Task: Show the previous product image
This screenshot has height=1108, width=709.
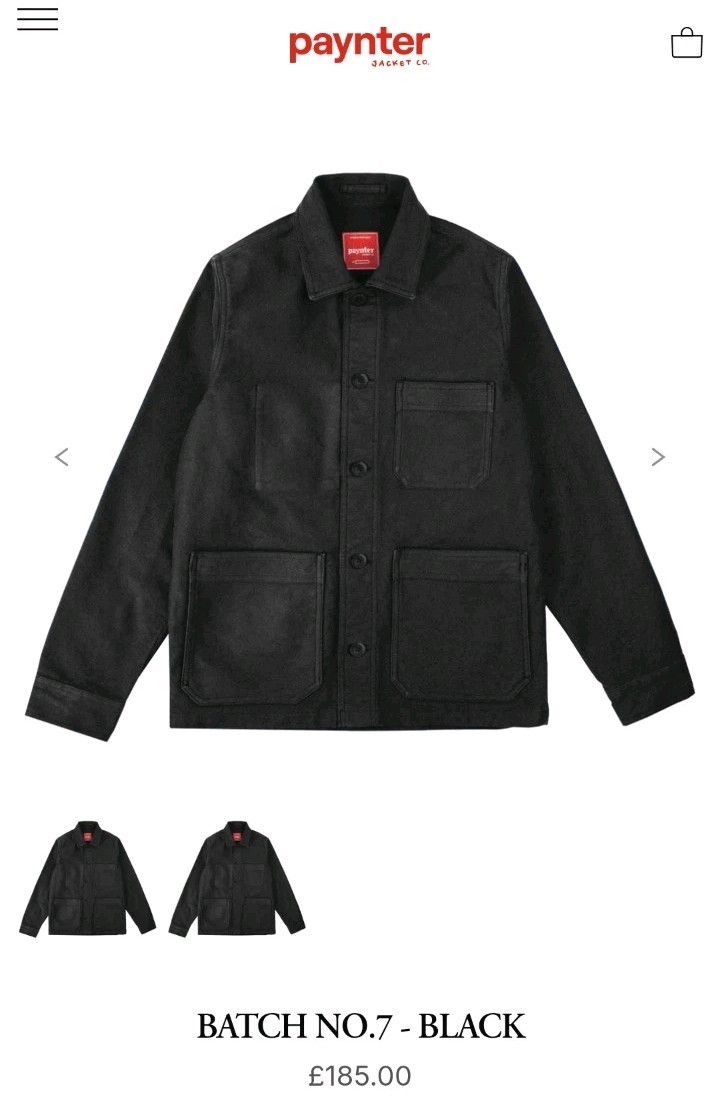Action: [61, 457]
